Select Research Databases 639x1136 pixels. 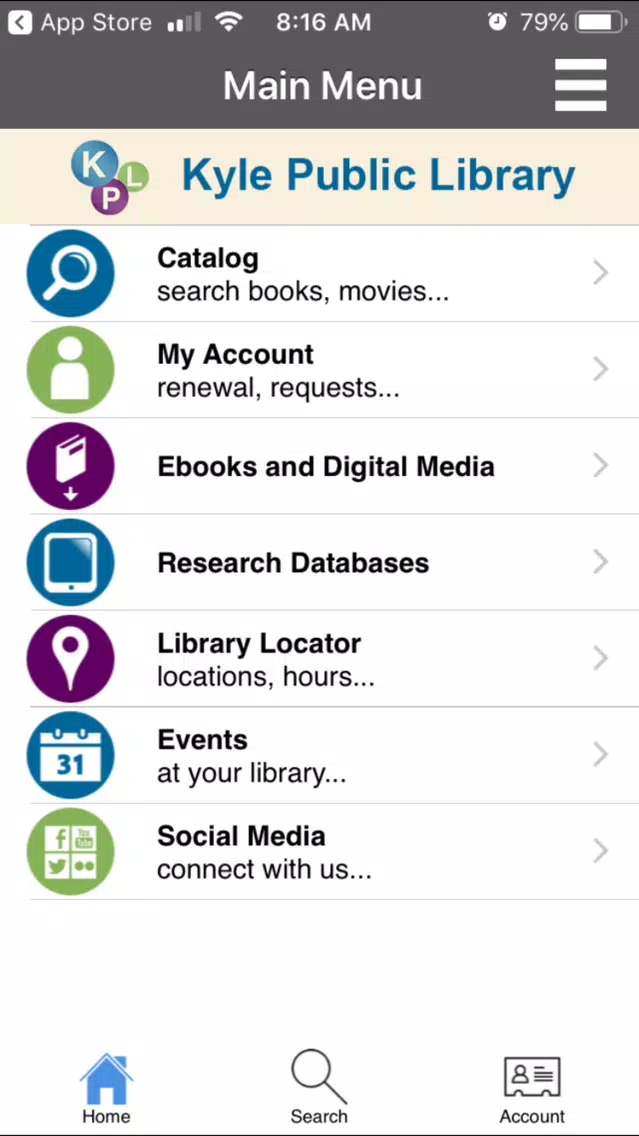click(320, 563)
